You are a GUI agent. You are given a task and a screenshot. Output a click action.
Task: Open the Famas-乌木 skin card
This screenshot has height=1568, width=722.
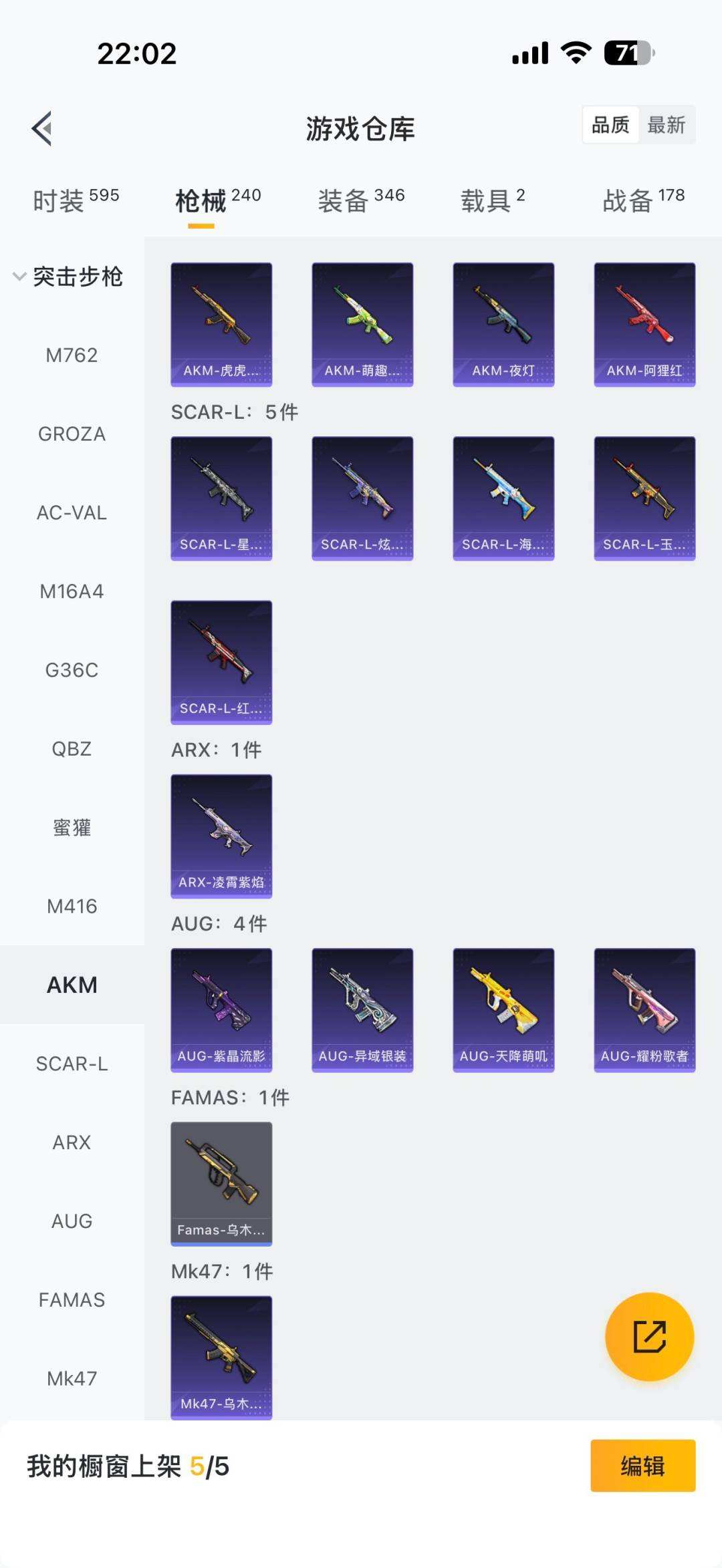(221, 1183)
